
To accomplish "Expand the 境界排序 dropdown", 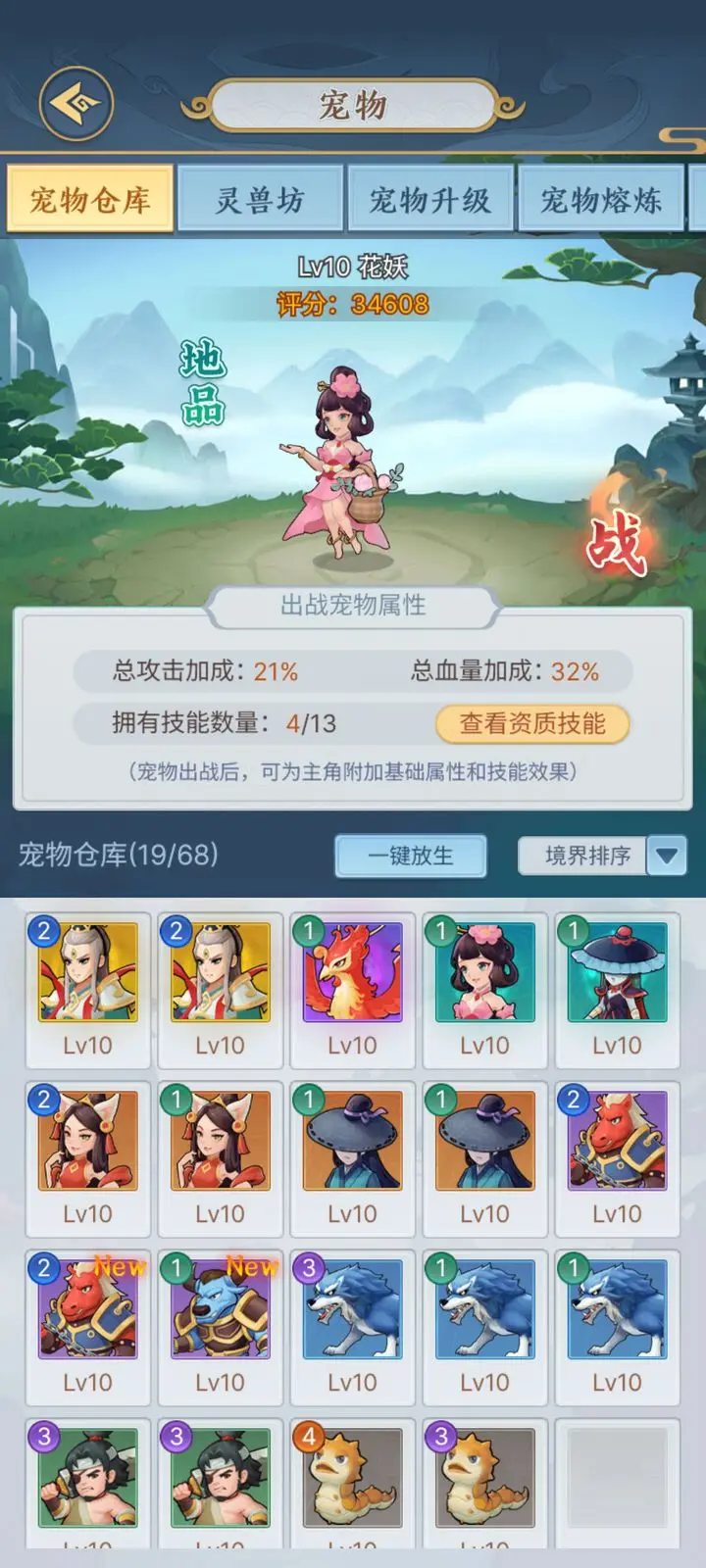I will point(667,856).
